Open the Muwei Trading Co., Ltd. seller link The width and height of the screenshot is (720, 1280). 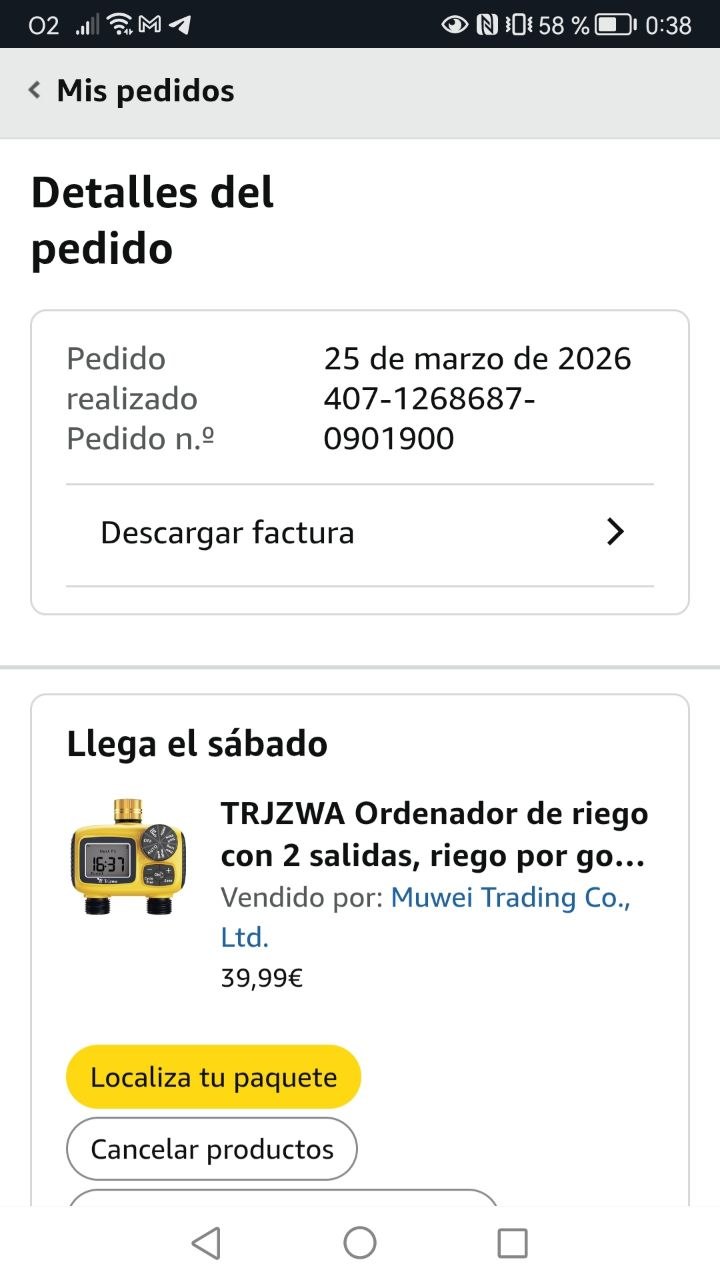pyautogui.click(x=509, y=898)
